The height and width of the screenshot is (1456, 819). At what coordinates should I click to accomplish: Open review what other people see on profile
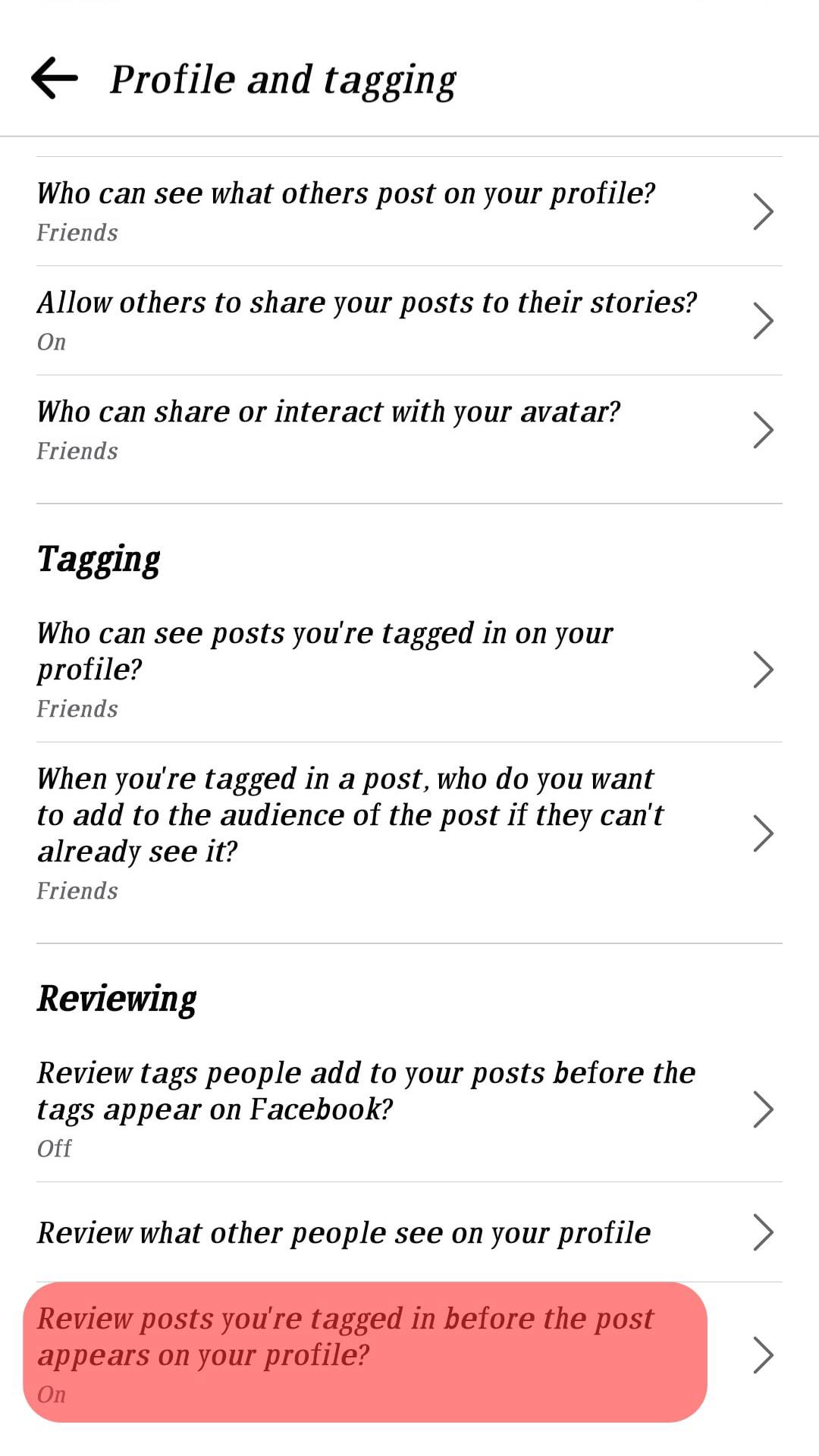pyautogui.click(x=408, y=1233)
